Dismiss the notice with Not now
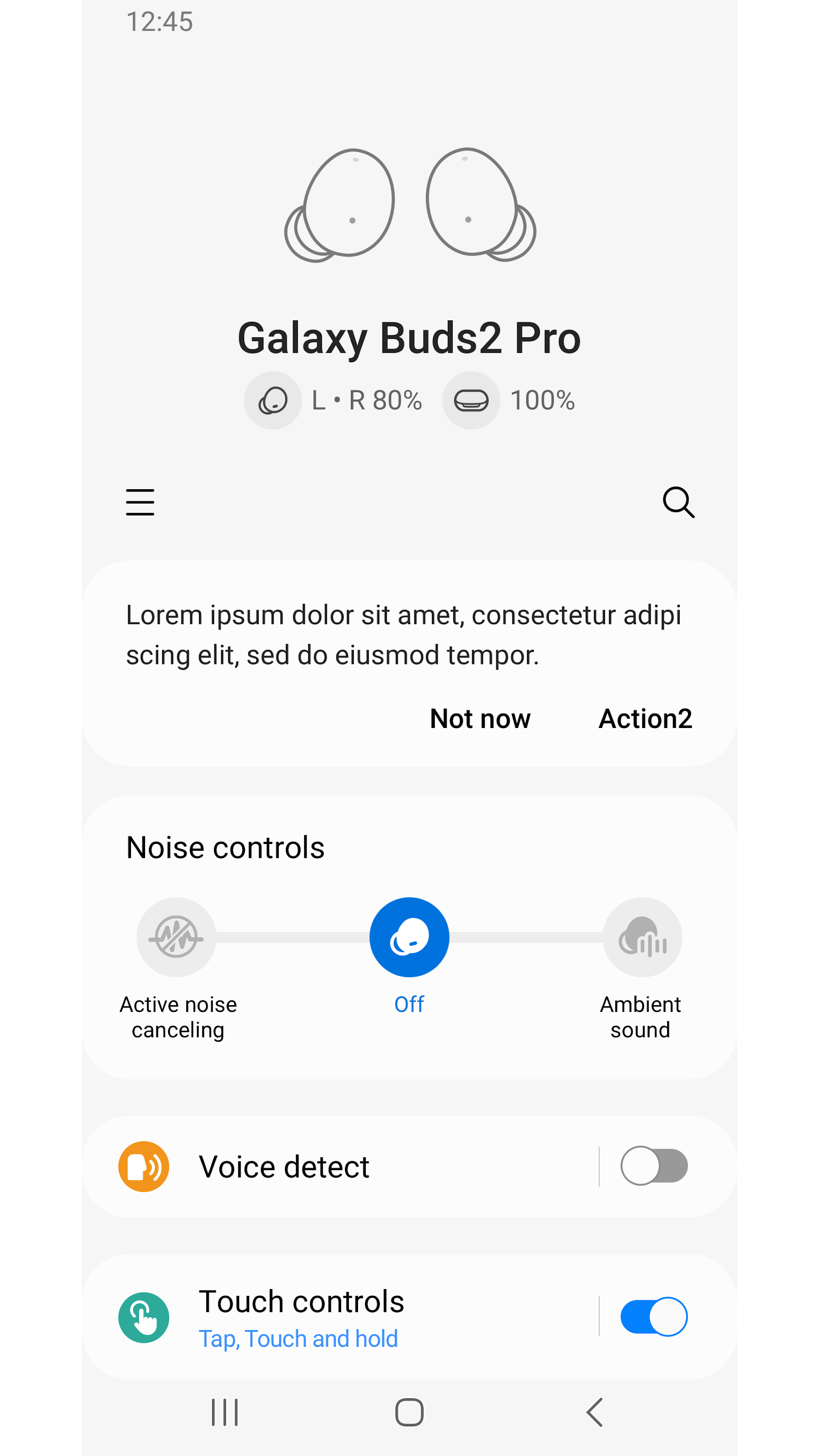This screenshot has width=819, height=1456. [479, 718]
